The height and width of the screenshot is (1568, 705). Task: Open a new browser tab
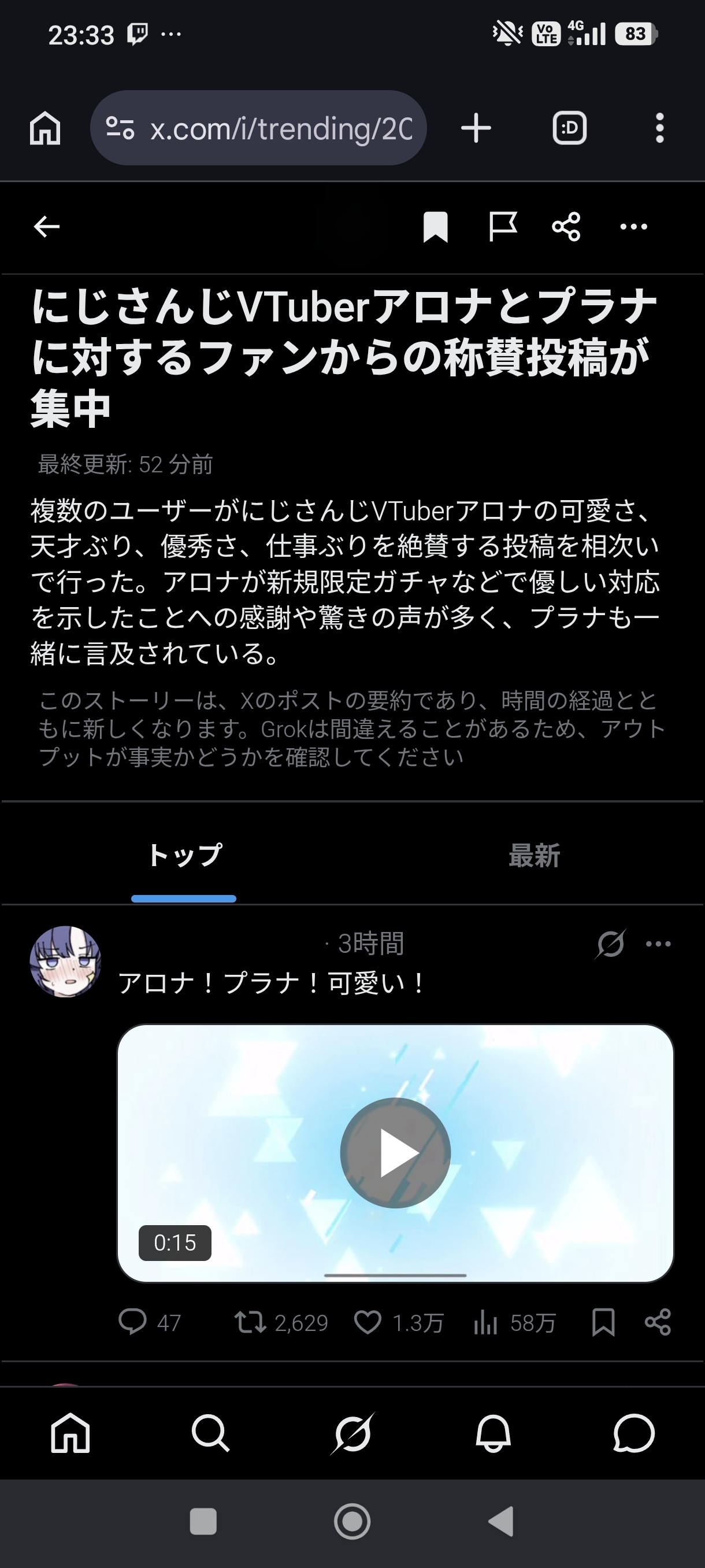(476, 128)
